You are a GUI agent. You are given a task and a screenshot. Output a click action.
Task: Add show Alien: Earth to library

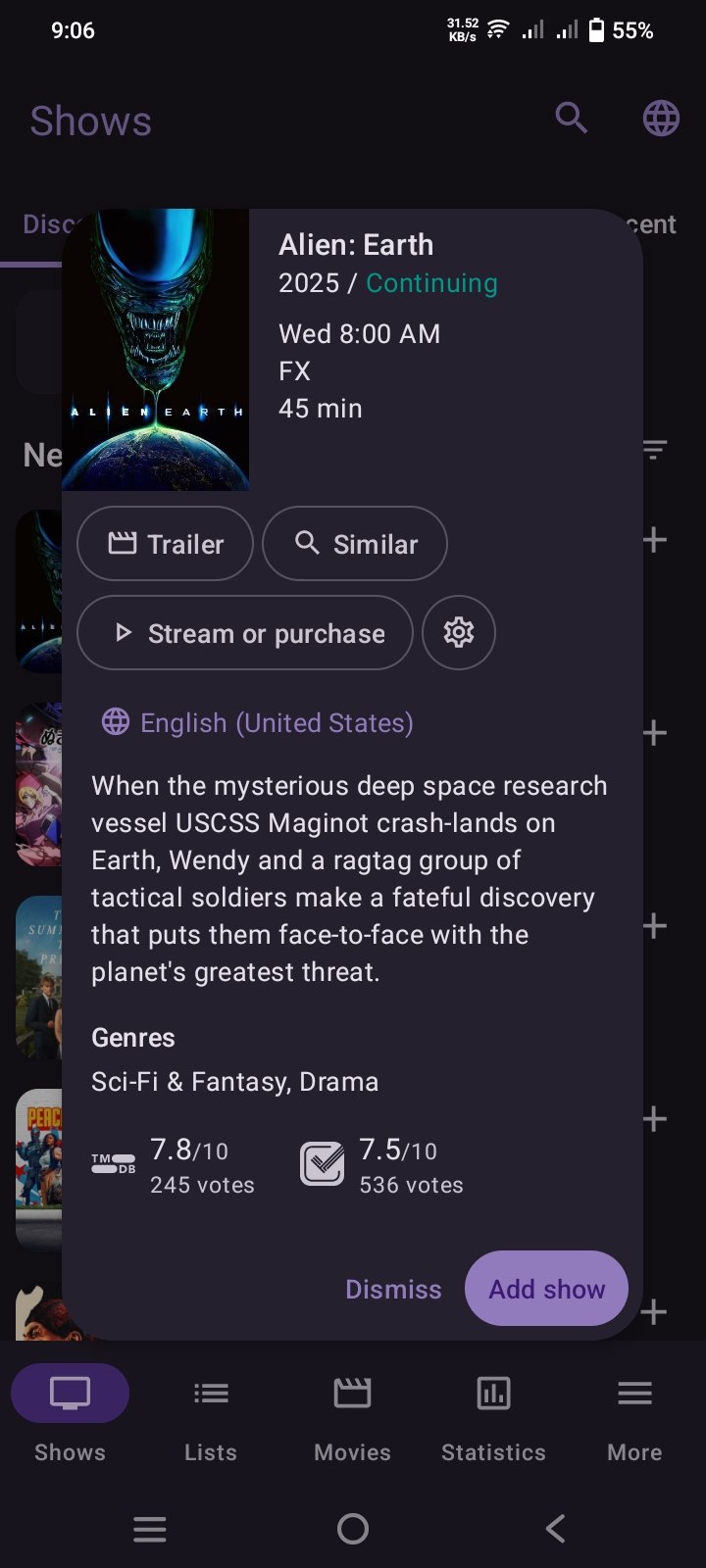[x=546, y=1289]
